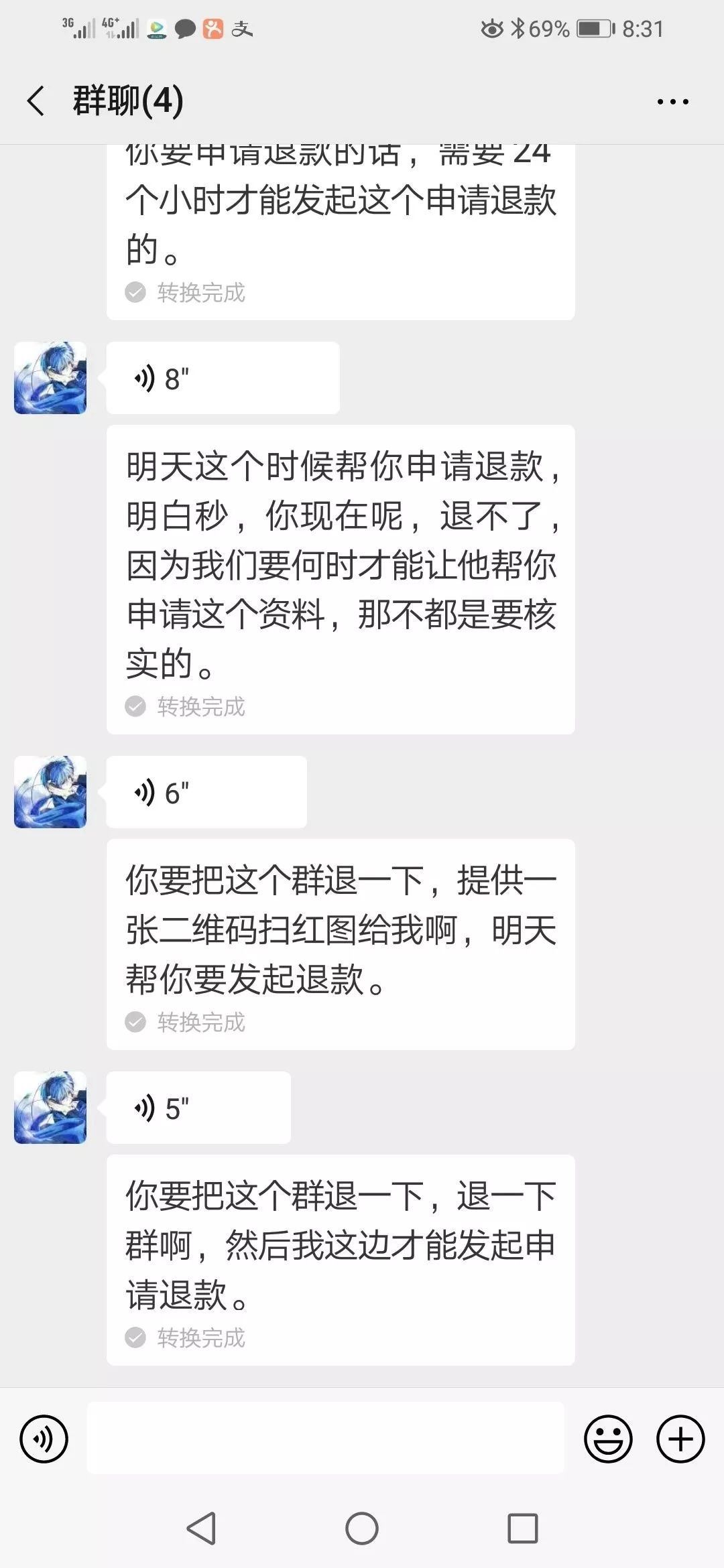Tap the system home button

coord(362,1528)
